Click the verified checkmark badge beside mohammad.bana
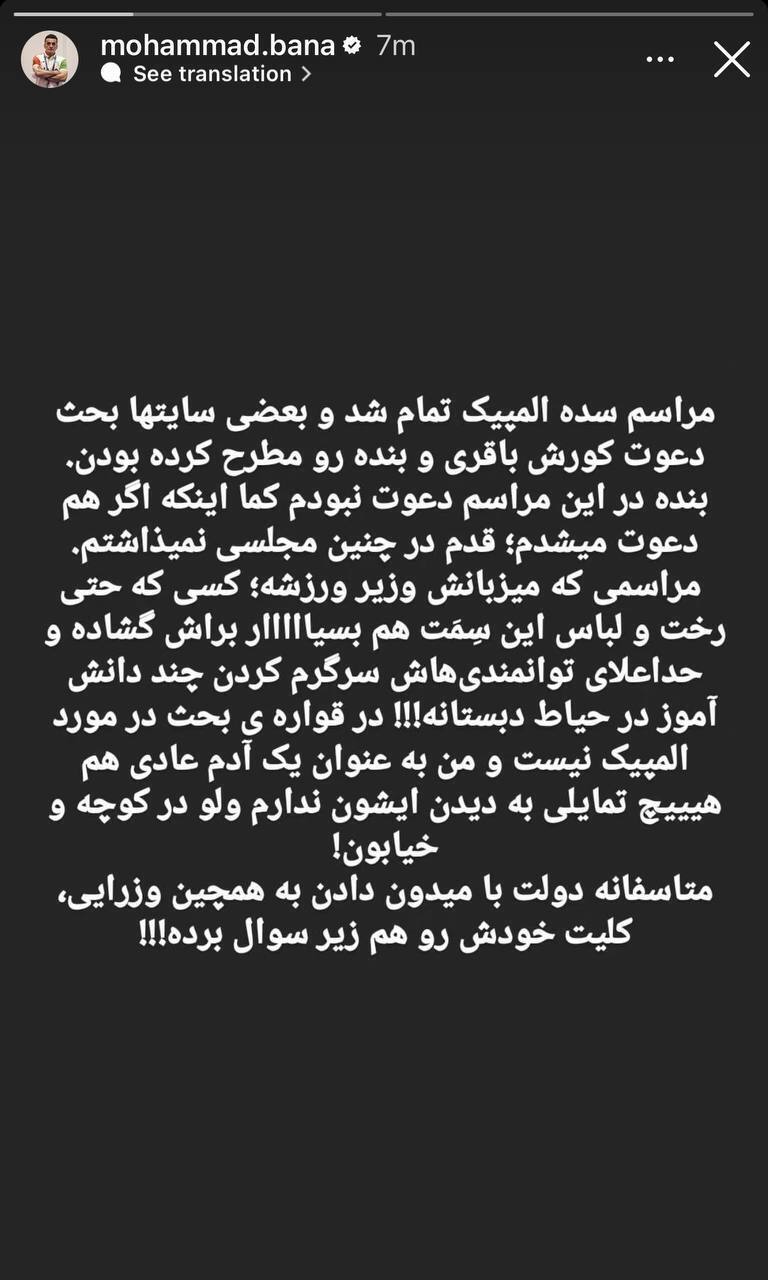 click(x=352, y=44)
